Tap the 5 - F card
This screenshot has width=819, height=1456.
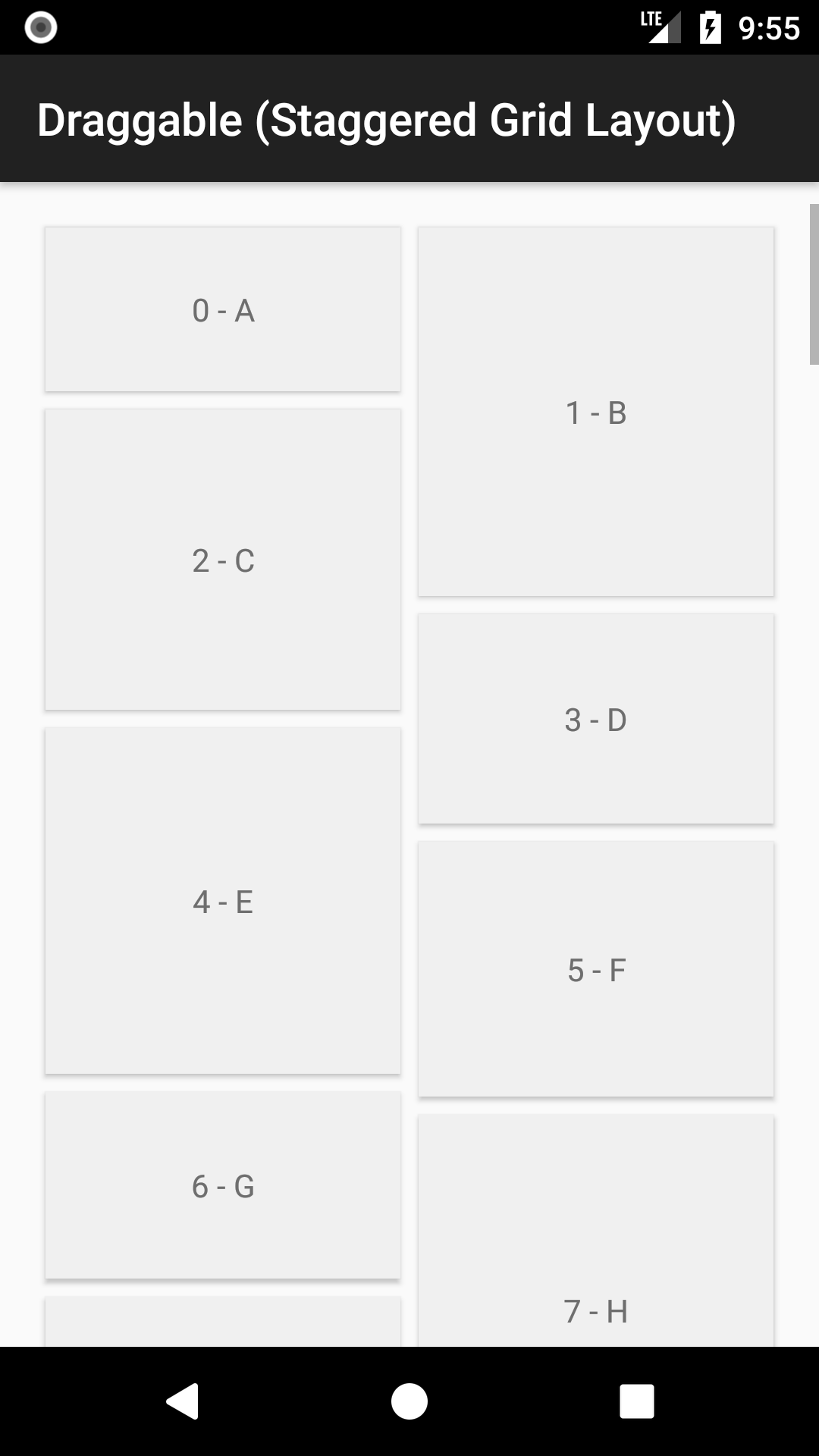[596, 969]
